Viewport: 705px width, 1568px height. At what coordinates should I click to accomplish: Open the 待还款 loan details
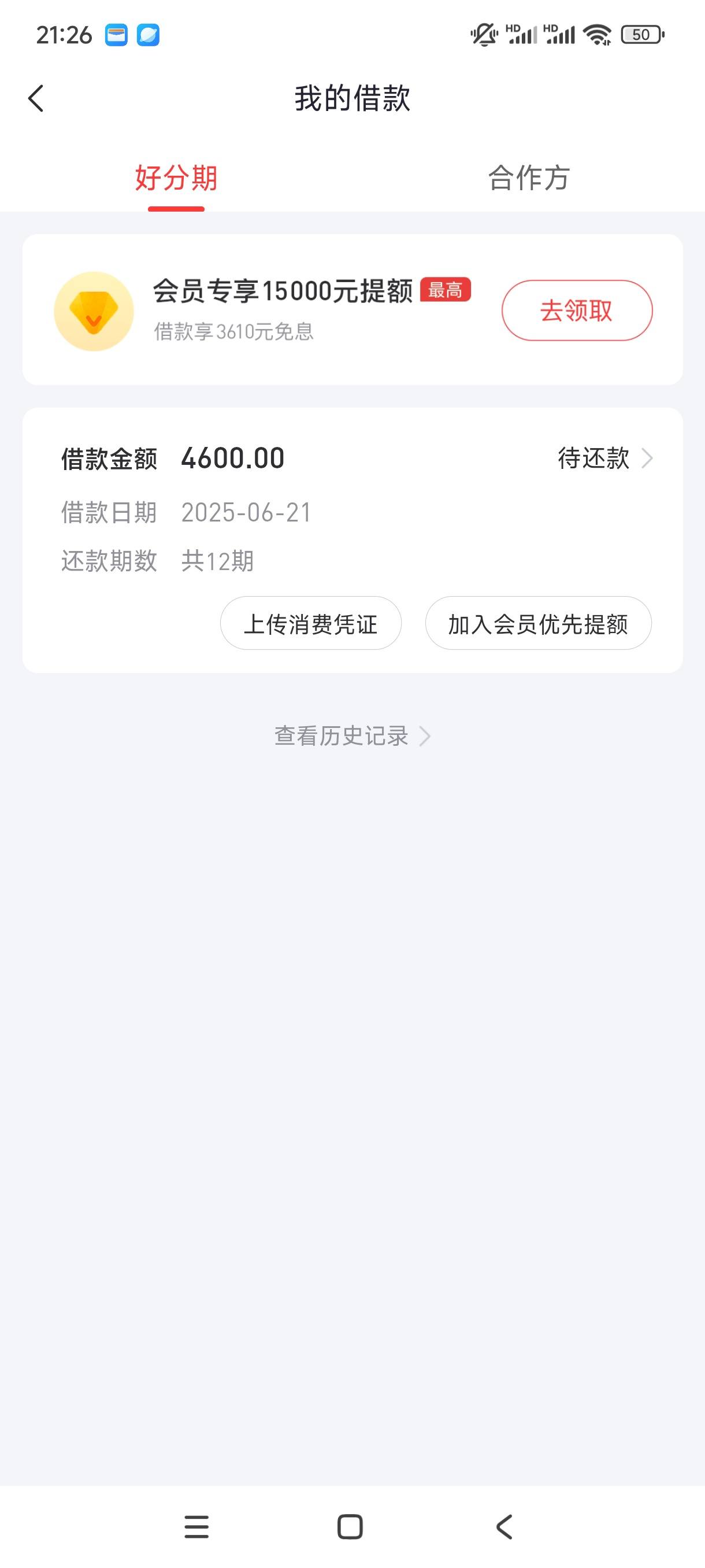(604, 458)
